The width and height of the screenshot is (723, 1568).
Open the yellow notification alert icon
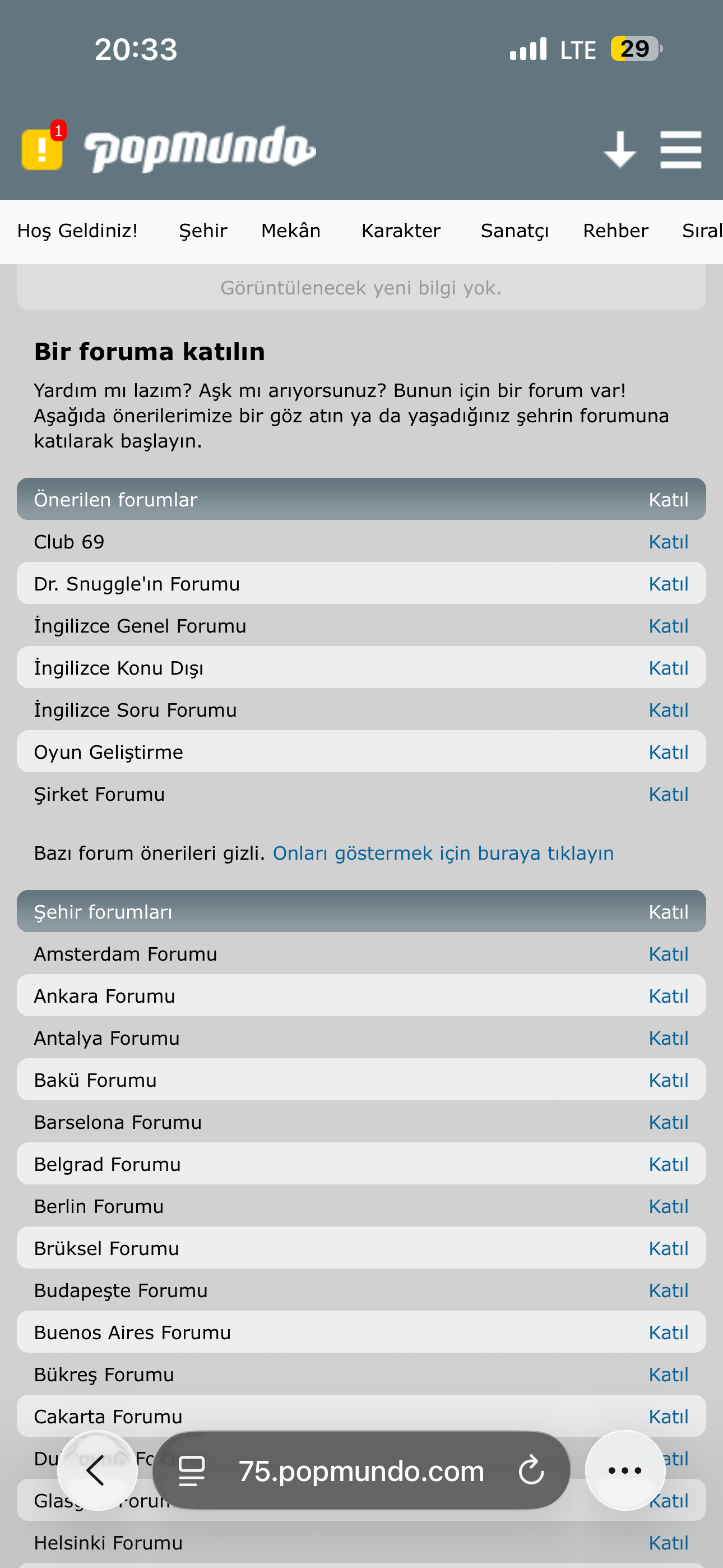coord(43,148)
